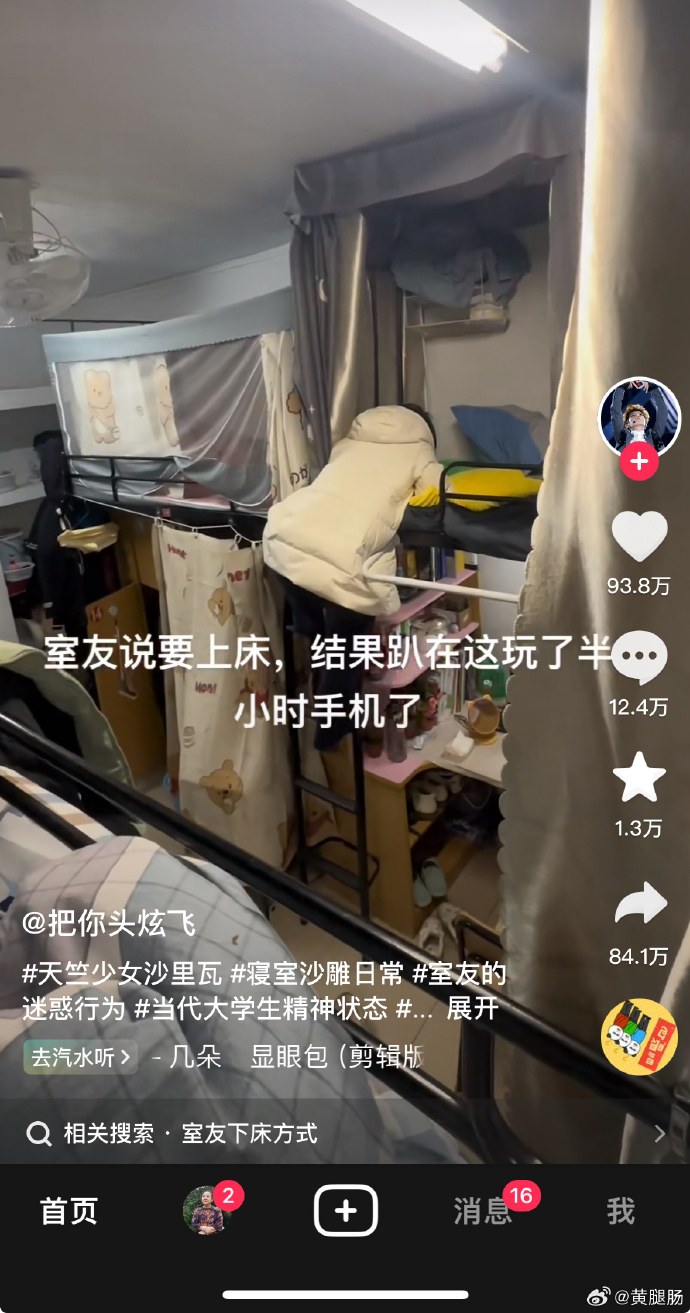The width and height of the screenshot is (690, 1313).
Task: Tap the 去汽水听 music chip
Action: pyautogui.click(x=80, y=1058)
